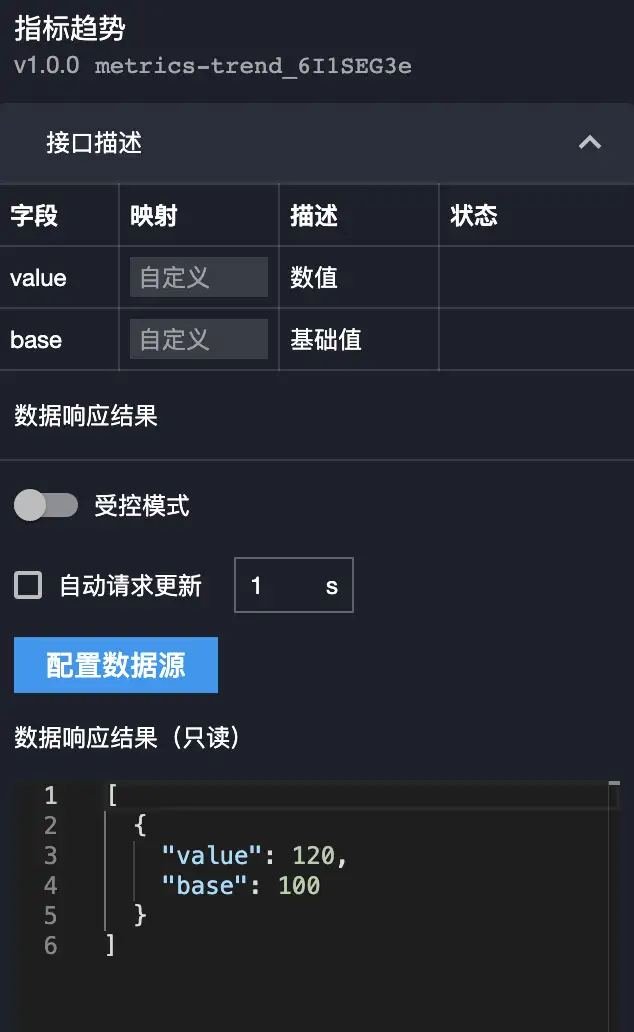Viewport: 634px width, 1032px height.
Task: Collapse the 接口描述 section
Action: (x=589, y=143)
